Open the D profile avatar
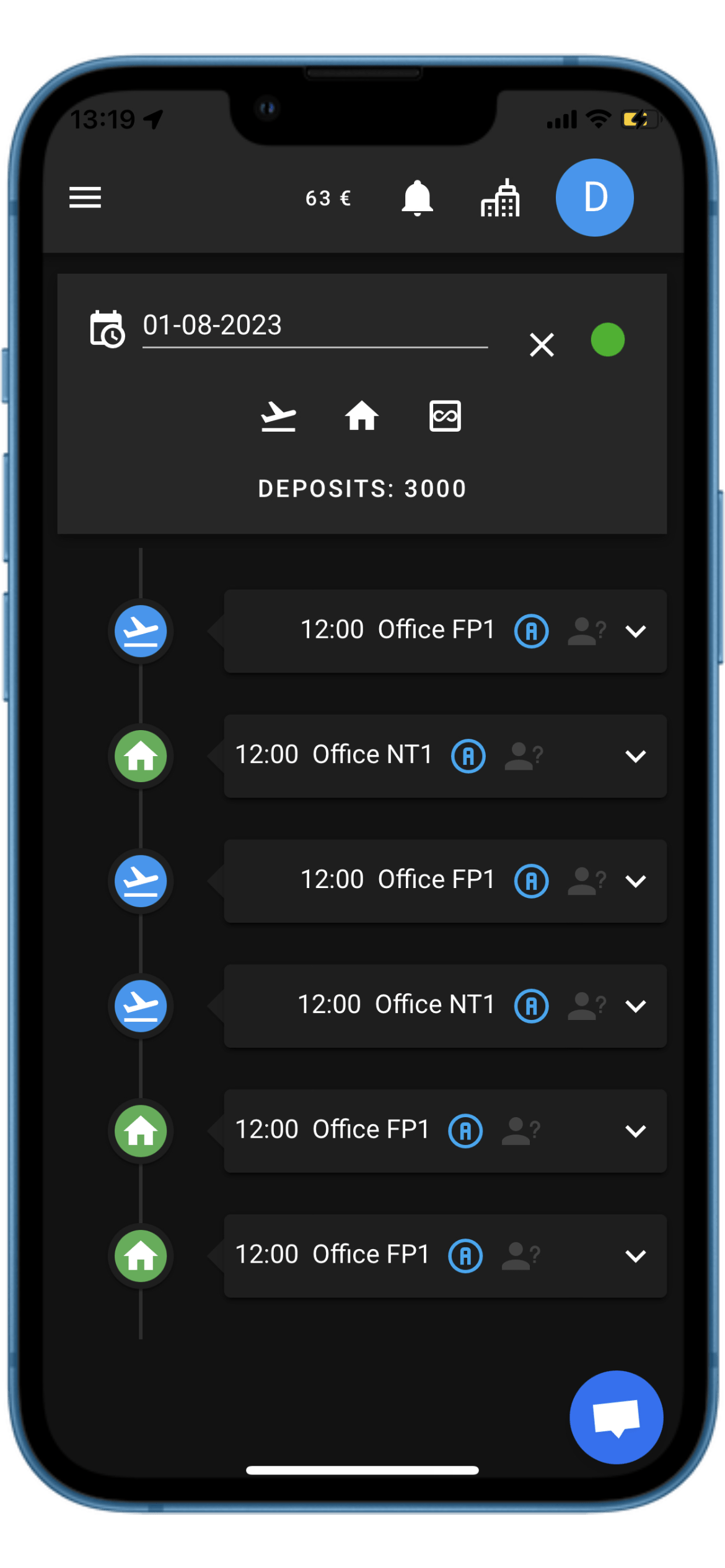The width and height of the screenshot is (725, 1568). [594, 198]
